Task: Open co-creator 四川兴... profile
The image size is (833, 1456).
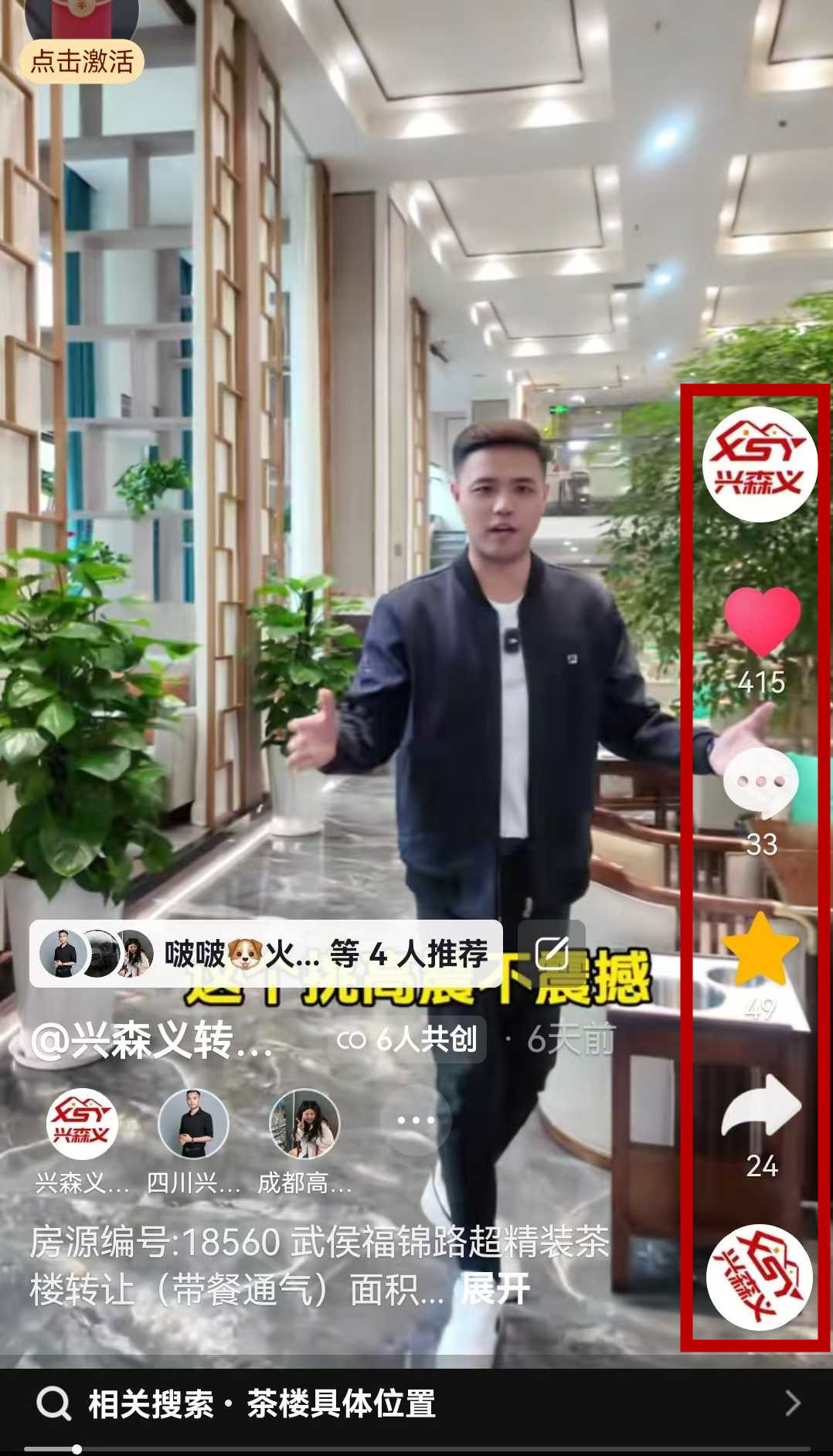Action: 193,1124
